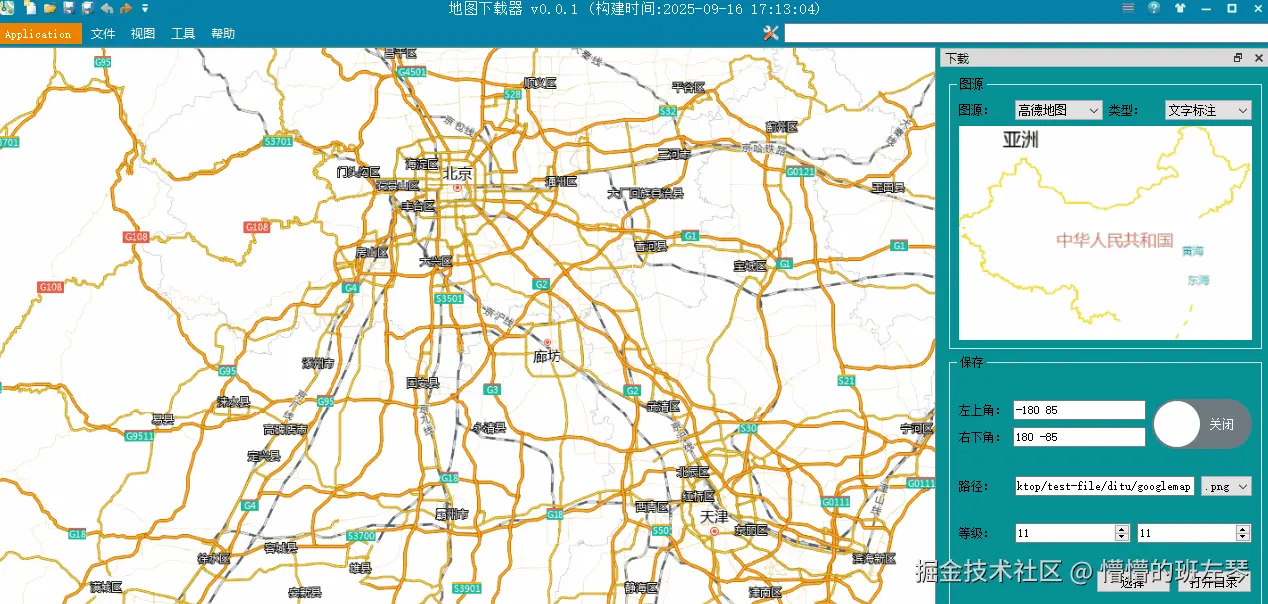Viewport: 1268px width, 604px height.
Task: Click the 左上角 coordinate field
Action: [x=1078, y=410]
